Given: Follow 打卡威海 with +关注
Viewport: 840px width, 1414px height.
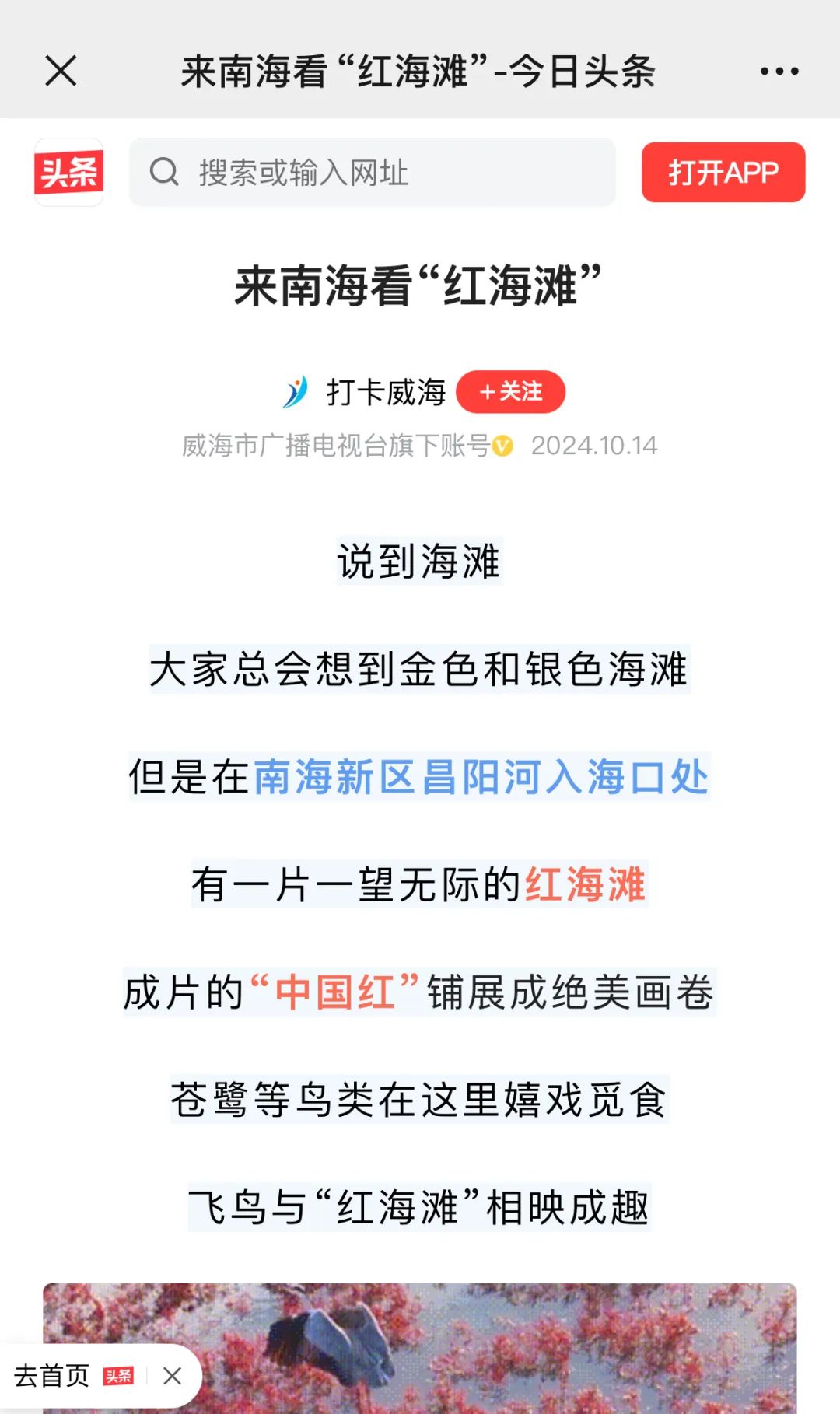Looking at the screenshot, I should click(510, 391).
